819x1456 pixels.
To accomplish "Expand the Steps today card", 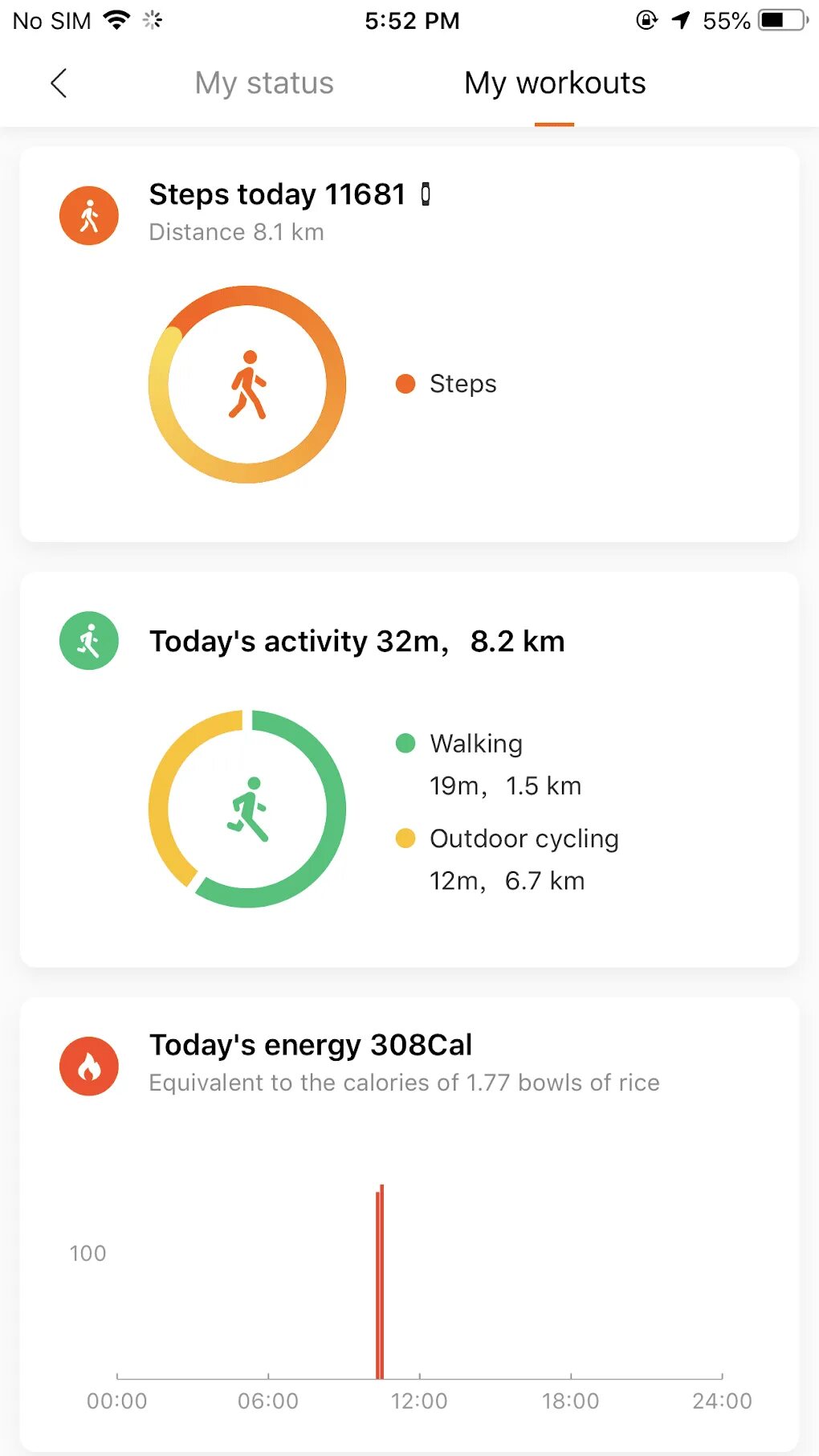I will (x=278, y=194).
